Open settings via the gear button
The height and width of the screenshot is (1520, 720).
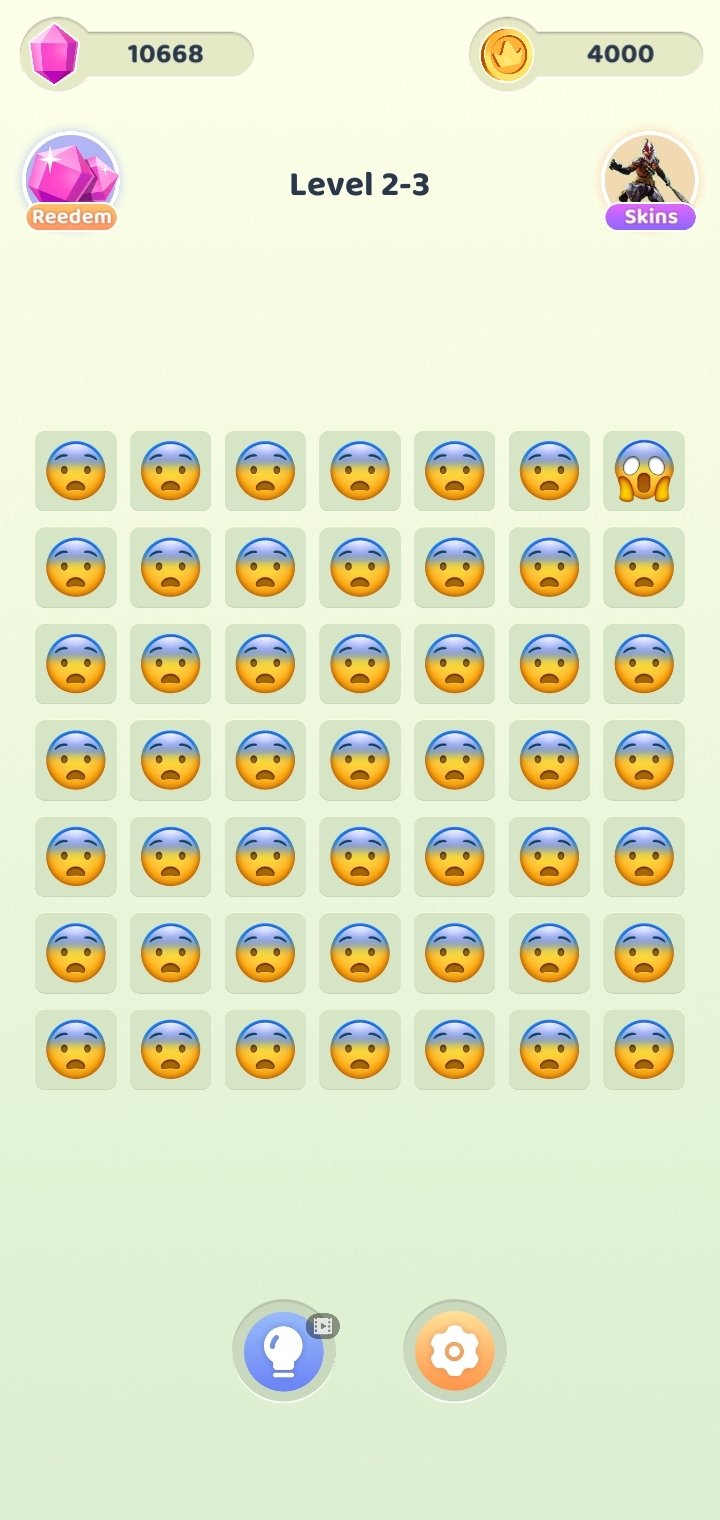pyautogui.click(x=455, y=1351)
